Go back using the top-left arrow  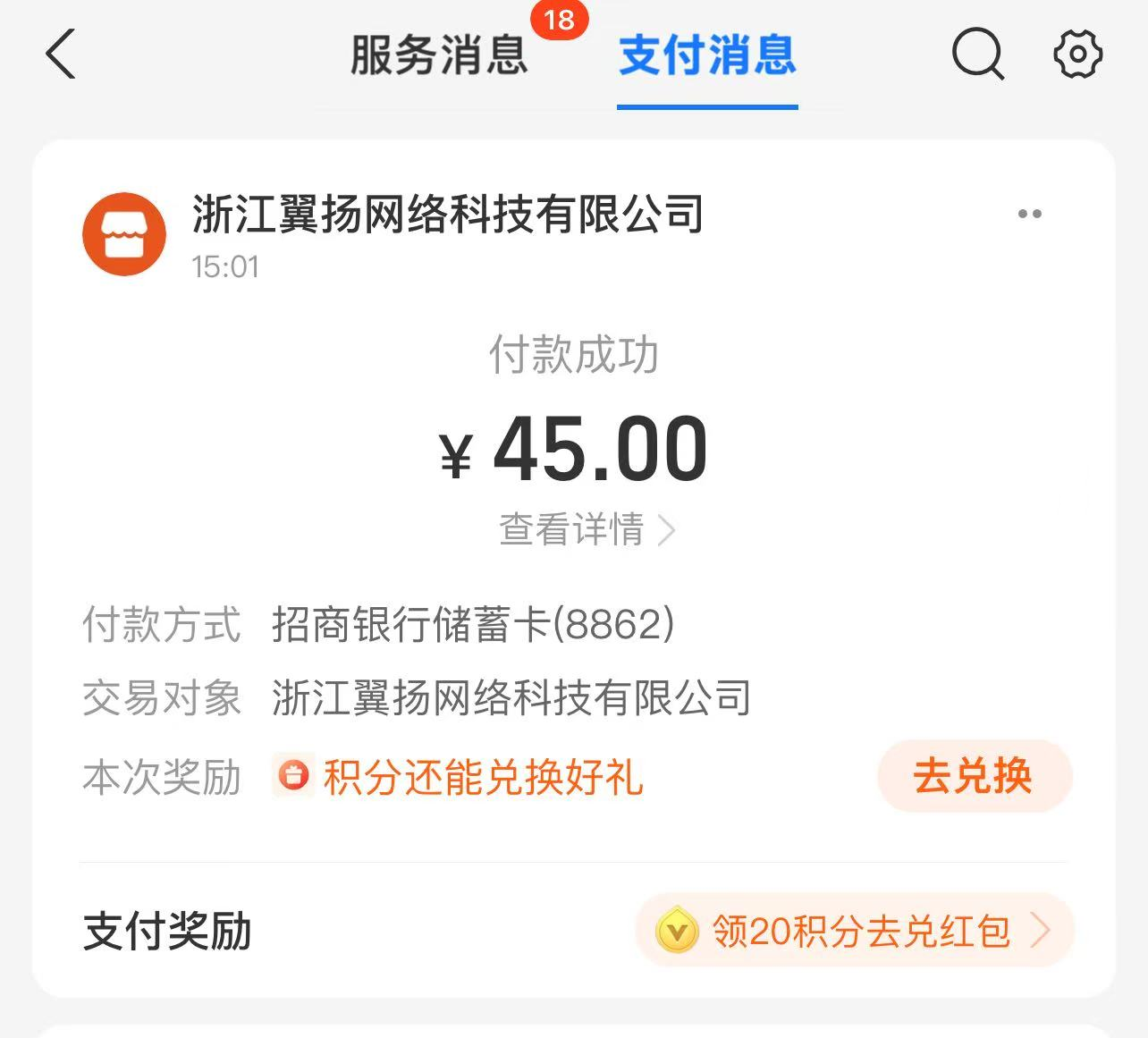pos(61,55)
